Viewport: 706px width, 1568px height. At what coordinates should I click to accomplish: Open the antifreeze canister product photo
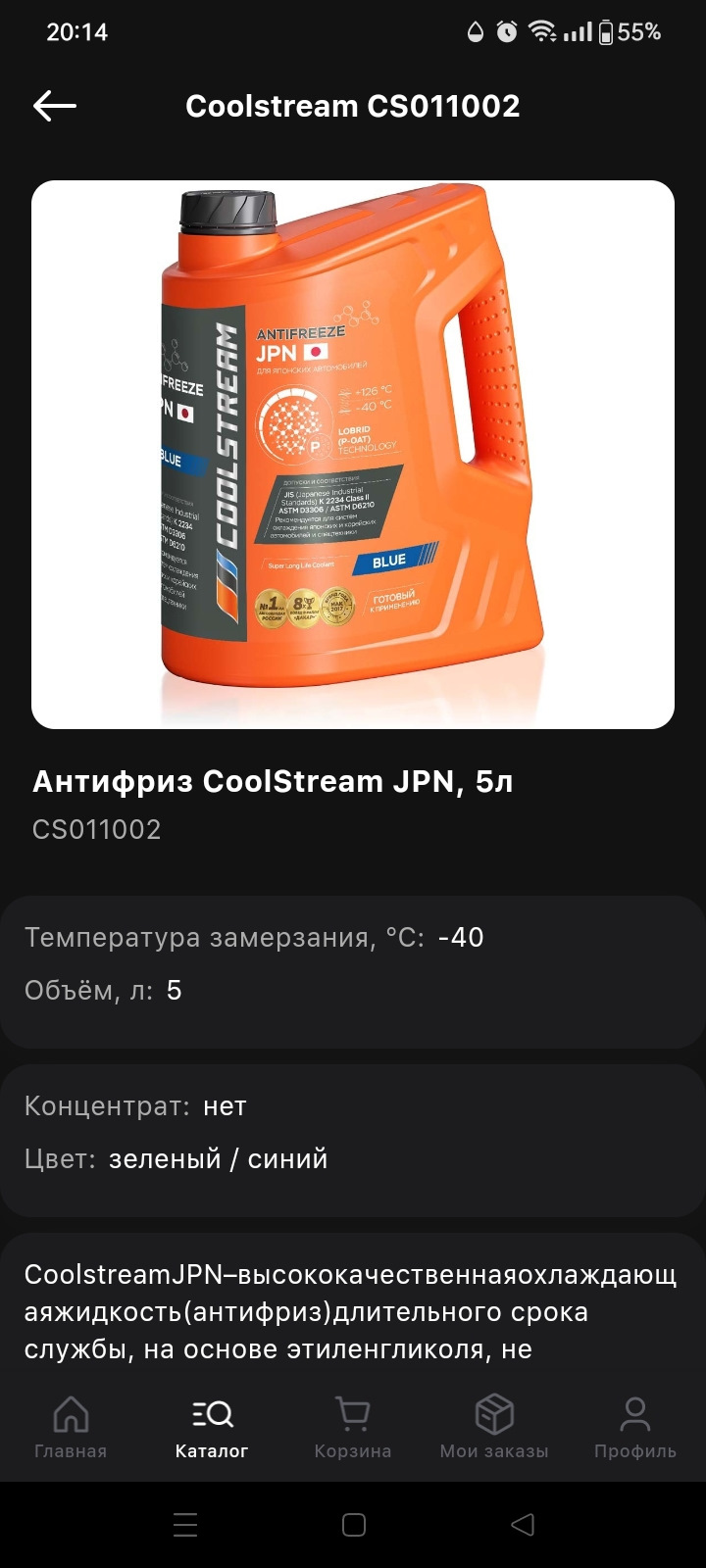[353, 451]
